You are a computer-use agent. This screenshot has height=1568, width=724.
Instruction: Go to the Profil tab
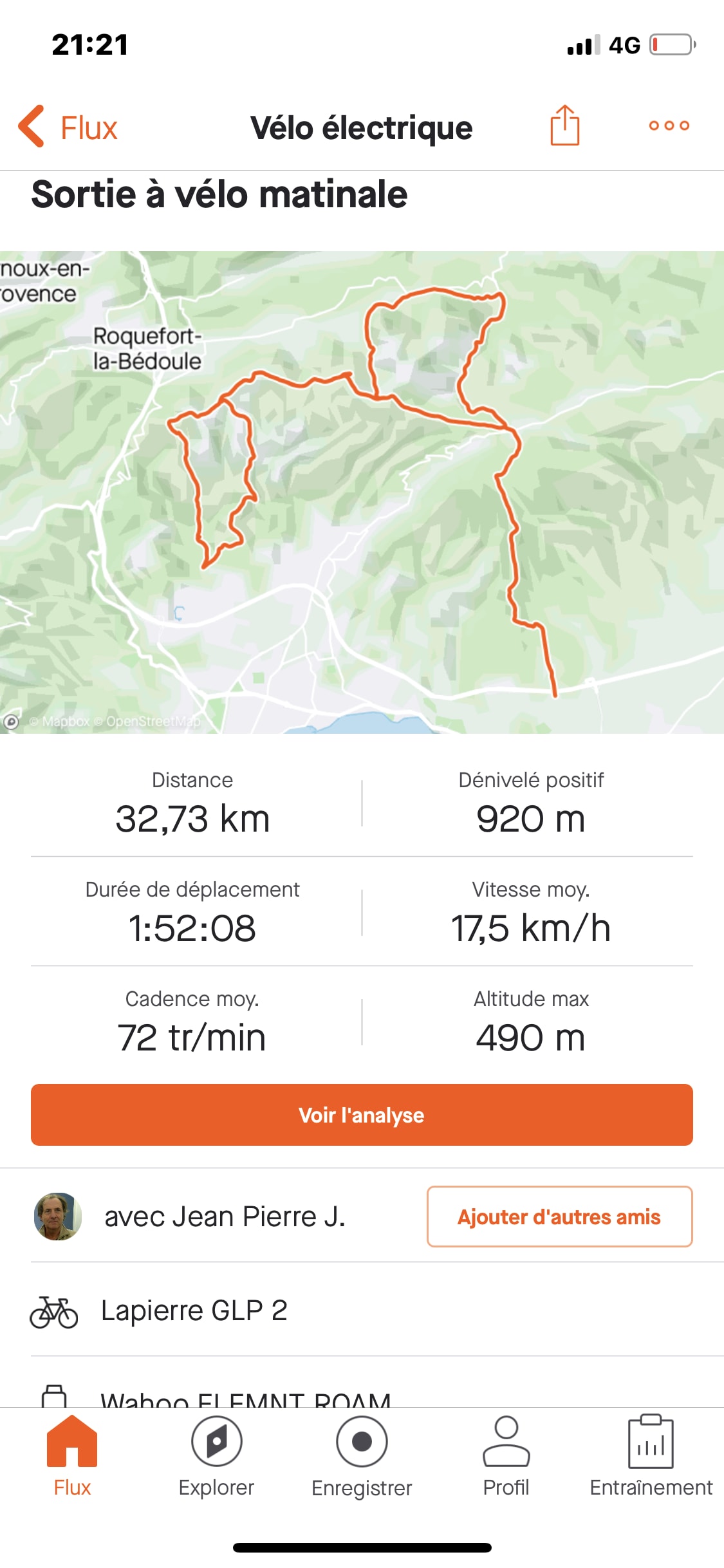[x=506, y=1457]
